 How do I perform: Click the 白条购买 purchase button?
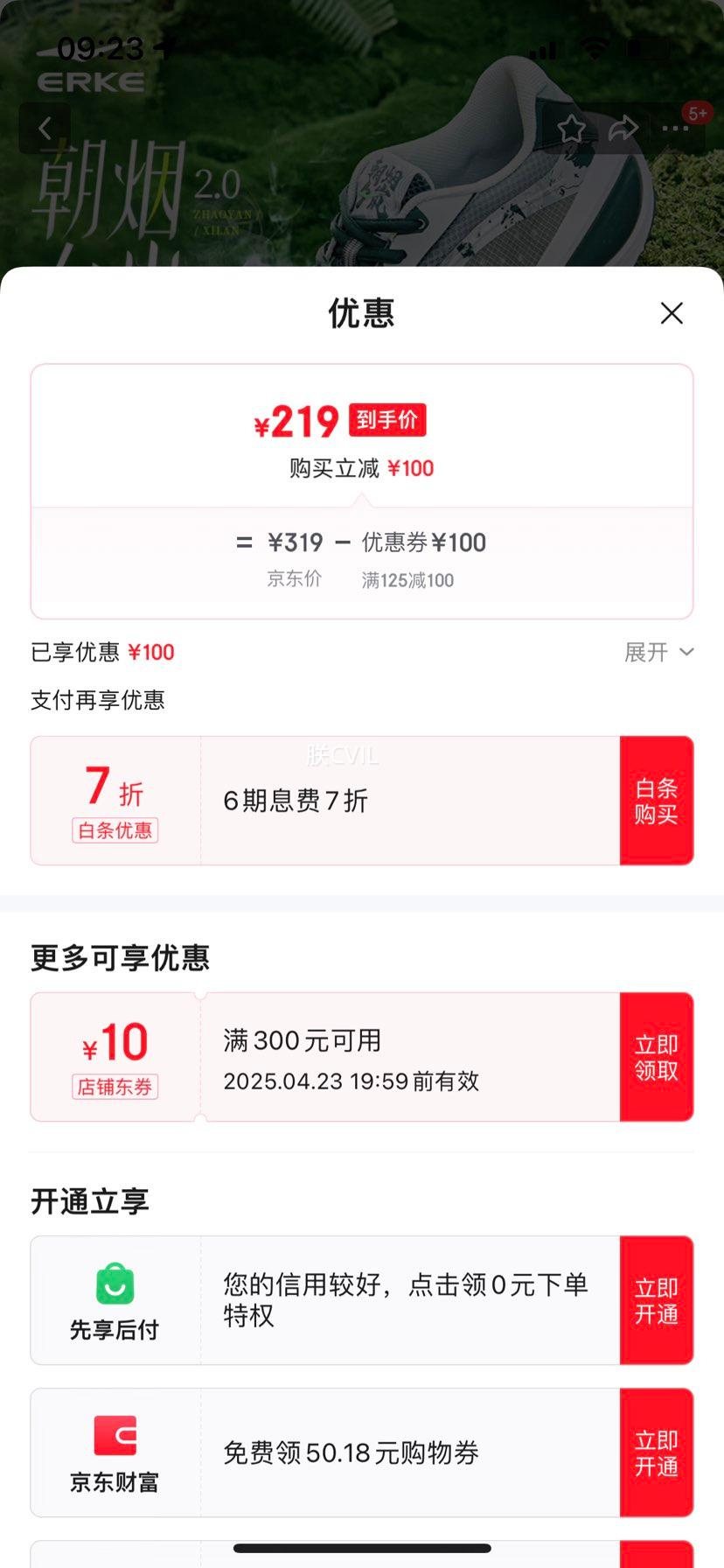[x=656, y=800]
